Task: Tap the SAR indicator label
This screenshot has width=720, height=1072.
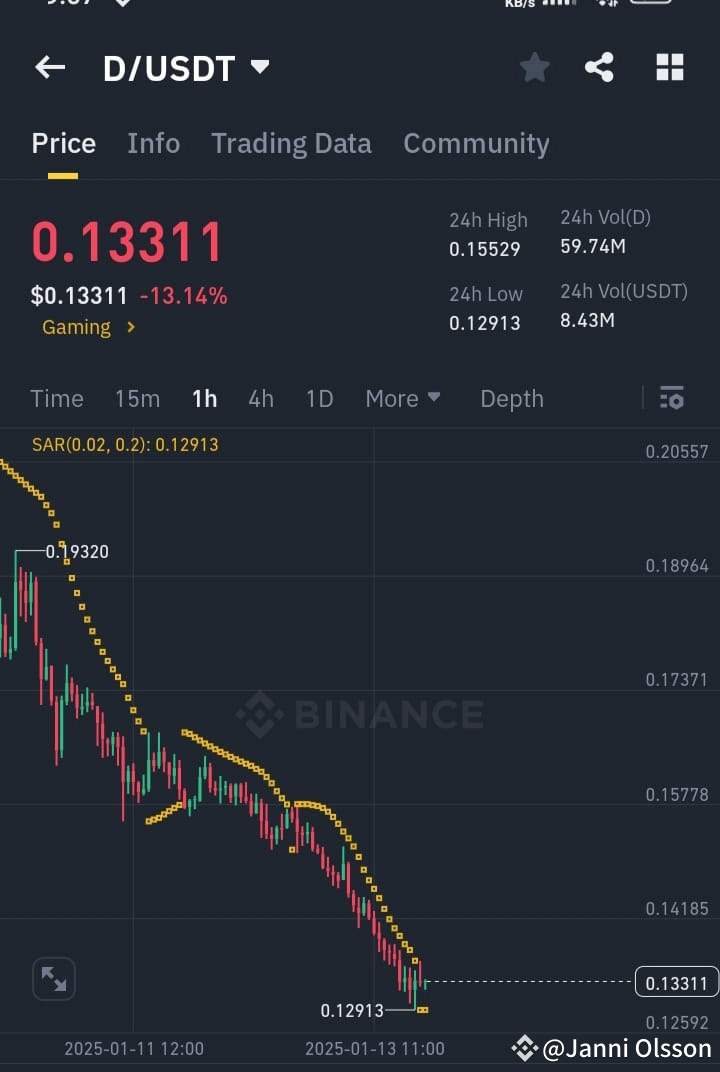Action: click(125, 444)
